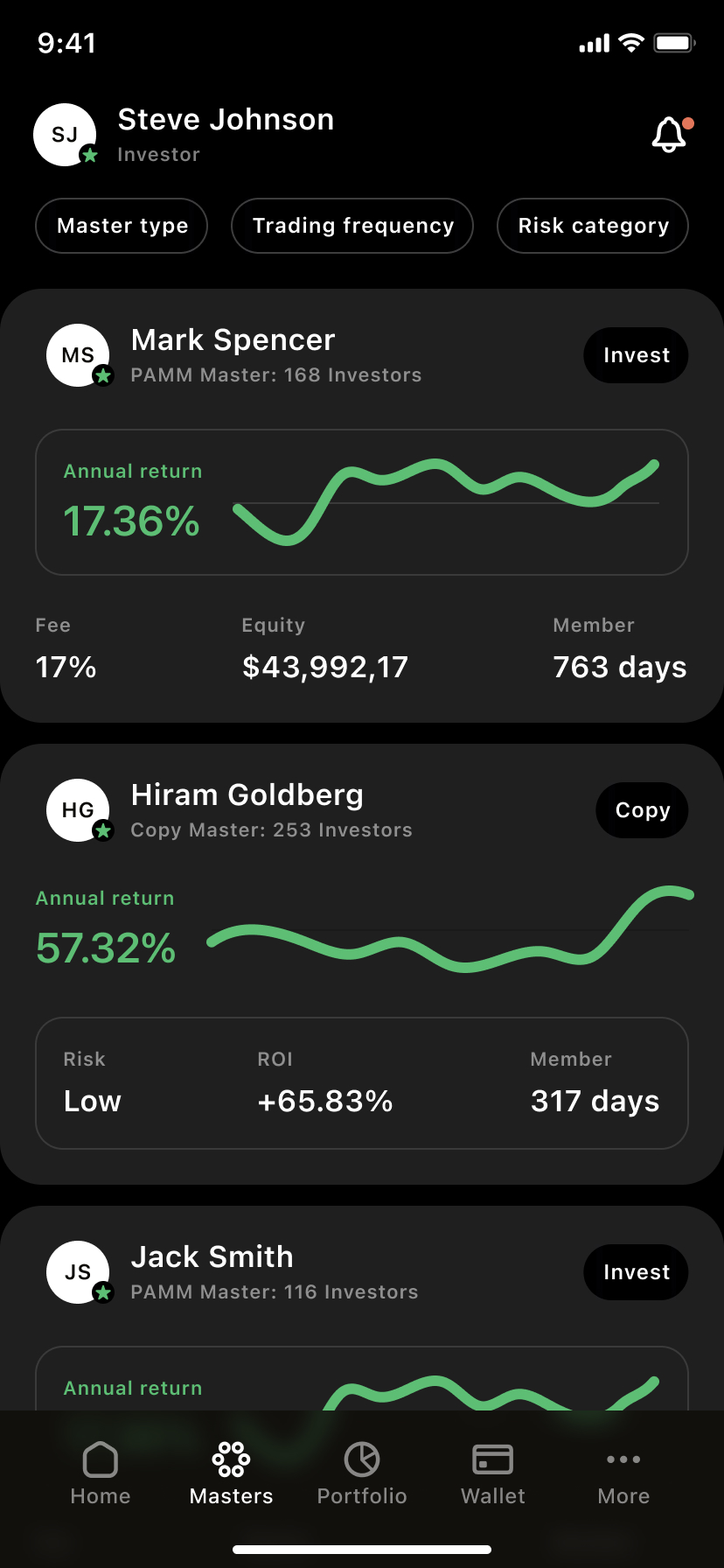Open the Wallet tab

coord(493,1473)
